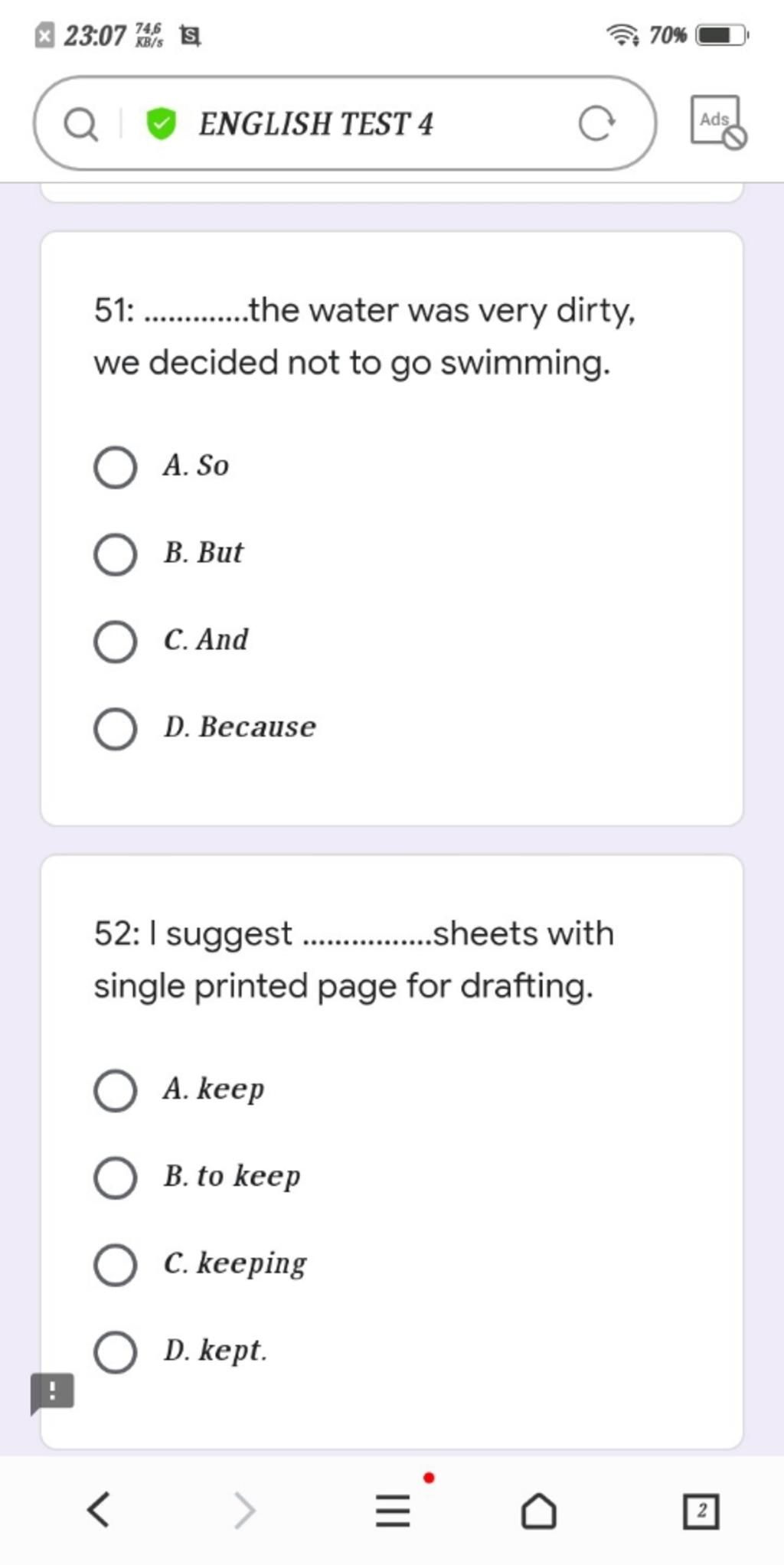Go to the browser home page
784x1565 pixels.
coord(538,1511)
